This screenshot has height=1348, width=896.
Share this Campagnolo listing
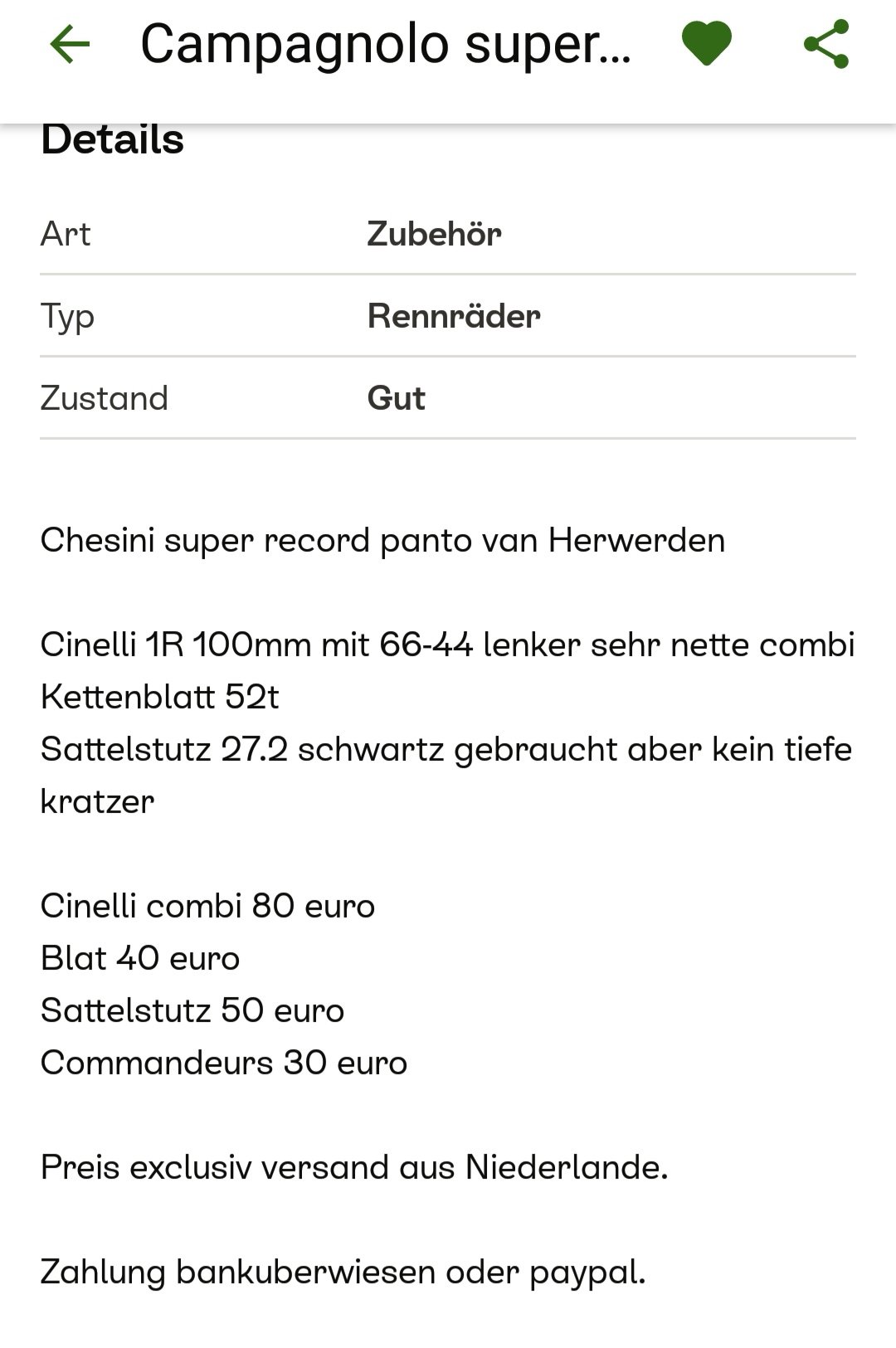[x=826, y=44]
